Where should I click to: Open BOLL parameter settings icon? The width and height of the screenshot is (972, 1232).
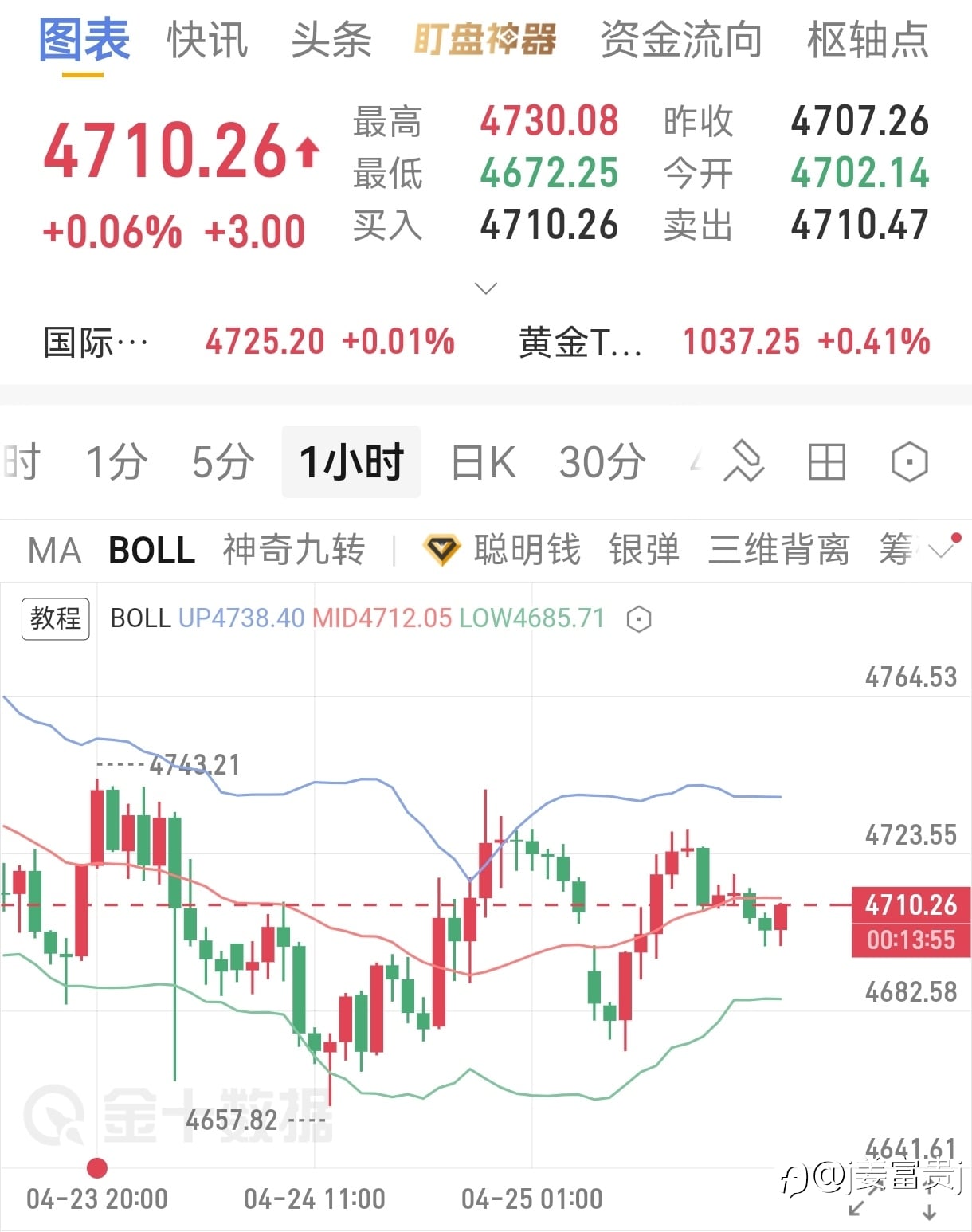pyautogui.click(x=639, y=619)
